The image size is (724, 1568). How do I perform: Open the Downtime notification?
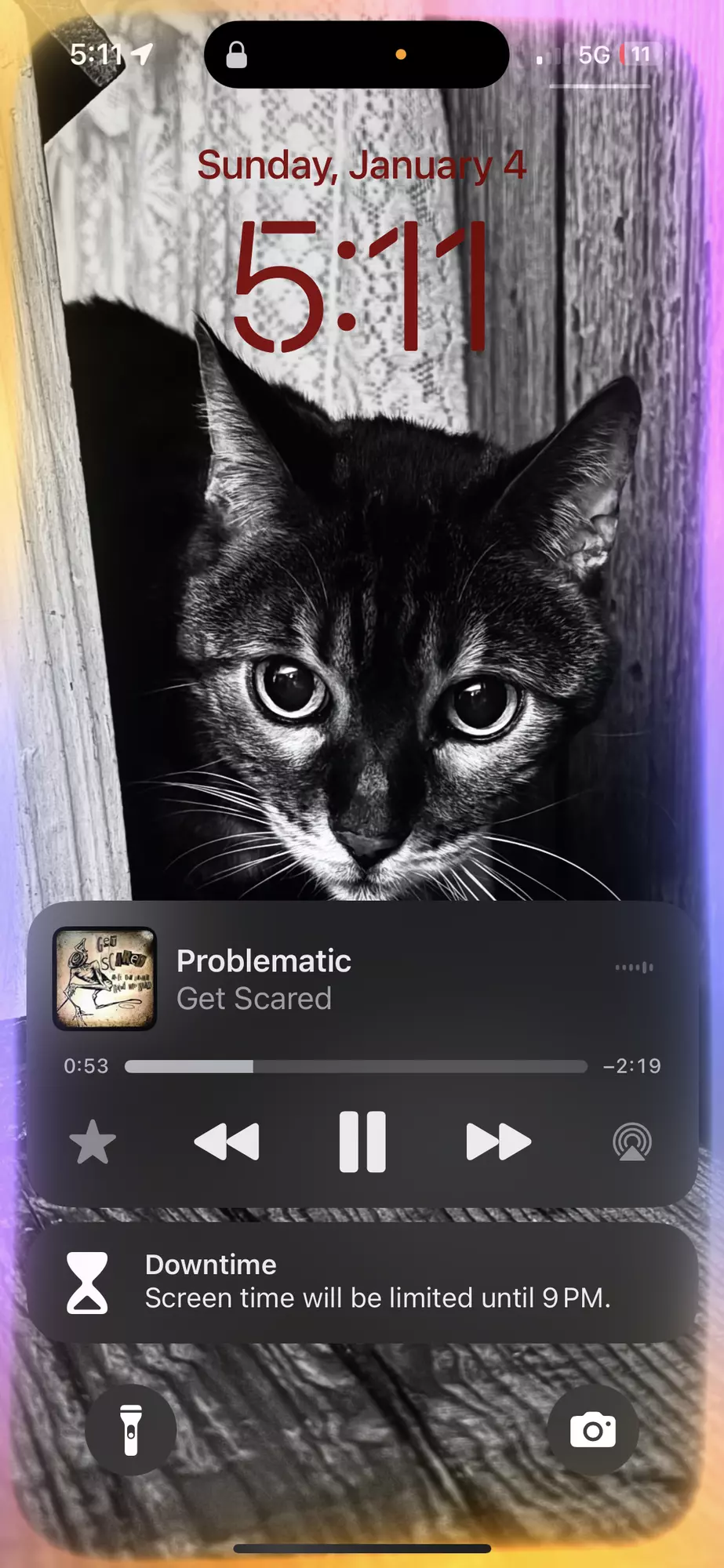click(x=362, y=1283)
